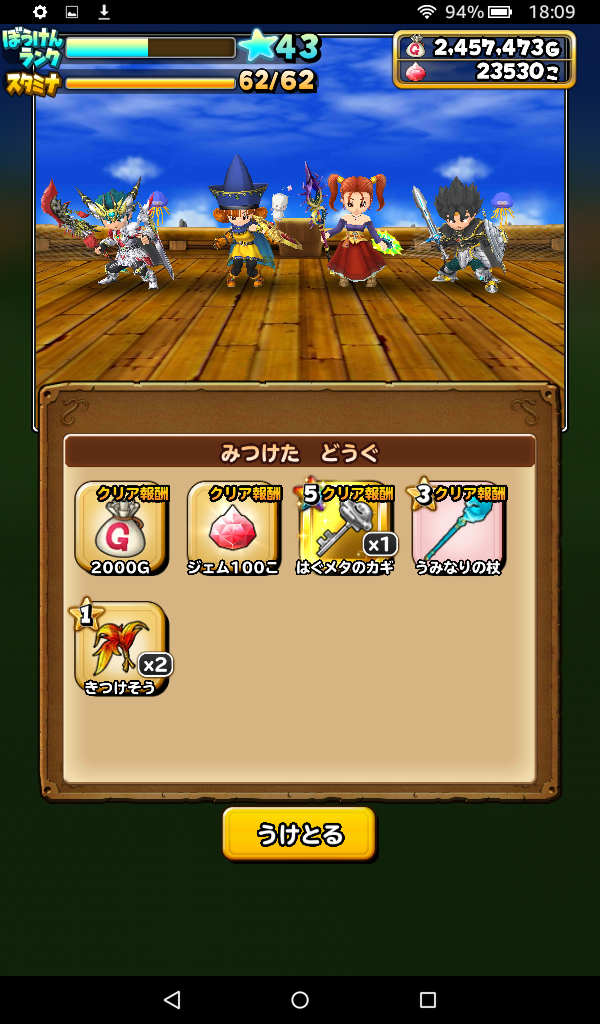Select the はぐメタのカギ reward item
600x1024 pixels.
point(345,527)
